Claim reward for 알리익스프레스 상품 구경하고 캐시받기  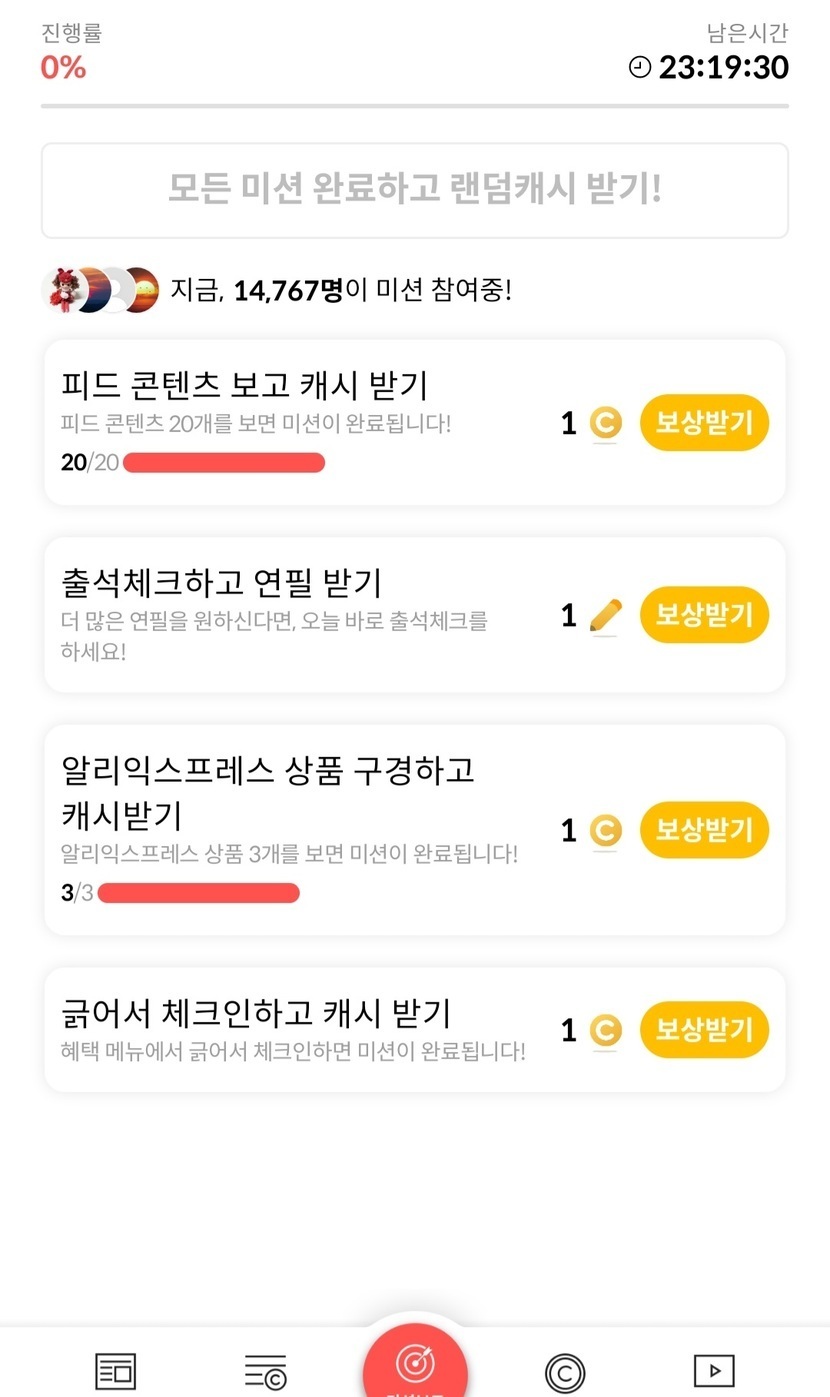(704, 830)
